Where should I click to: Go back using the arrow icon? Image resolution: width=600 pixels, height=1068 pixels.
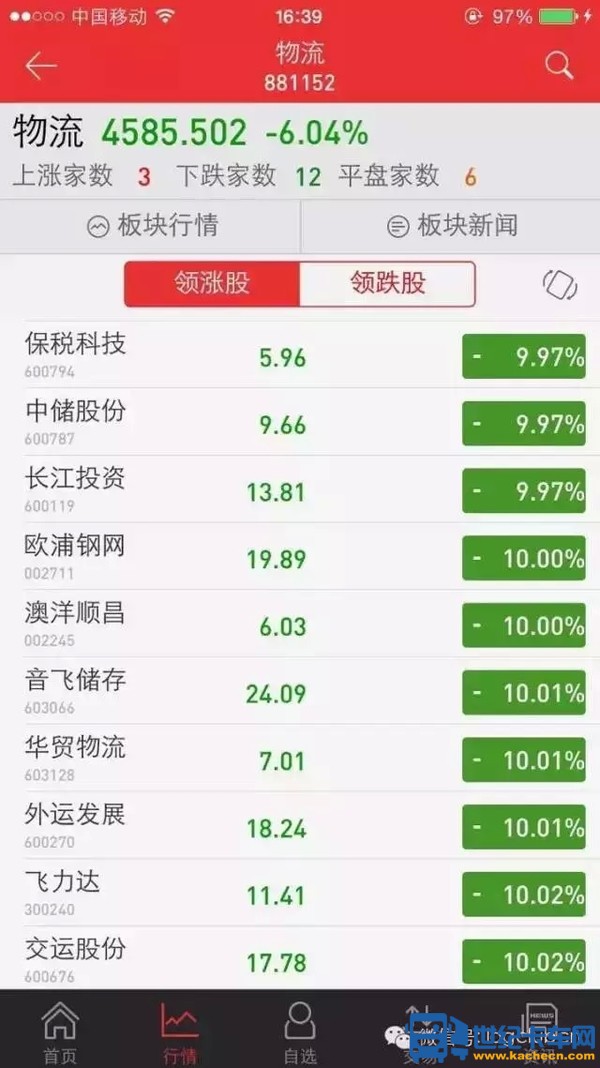click(41, 66)
